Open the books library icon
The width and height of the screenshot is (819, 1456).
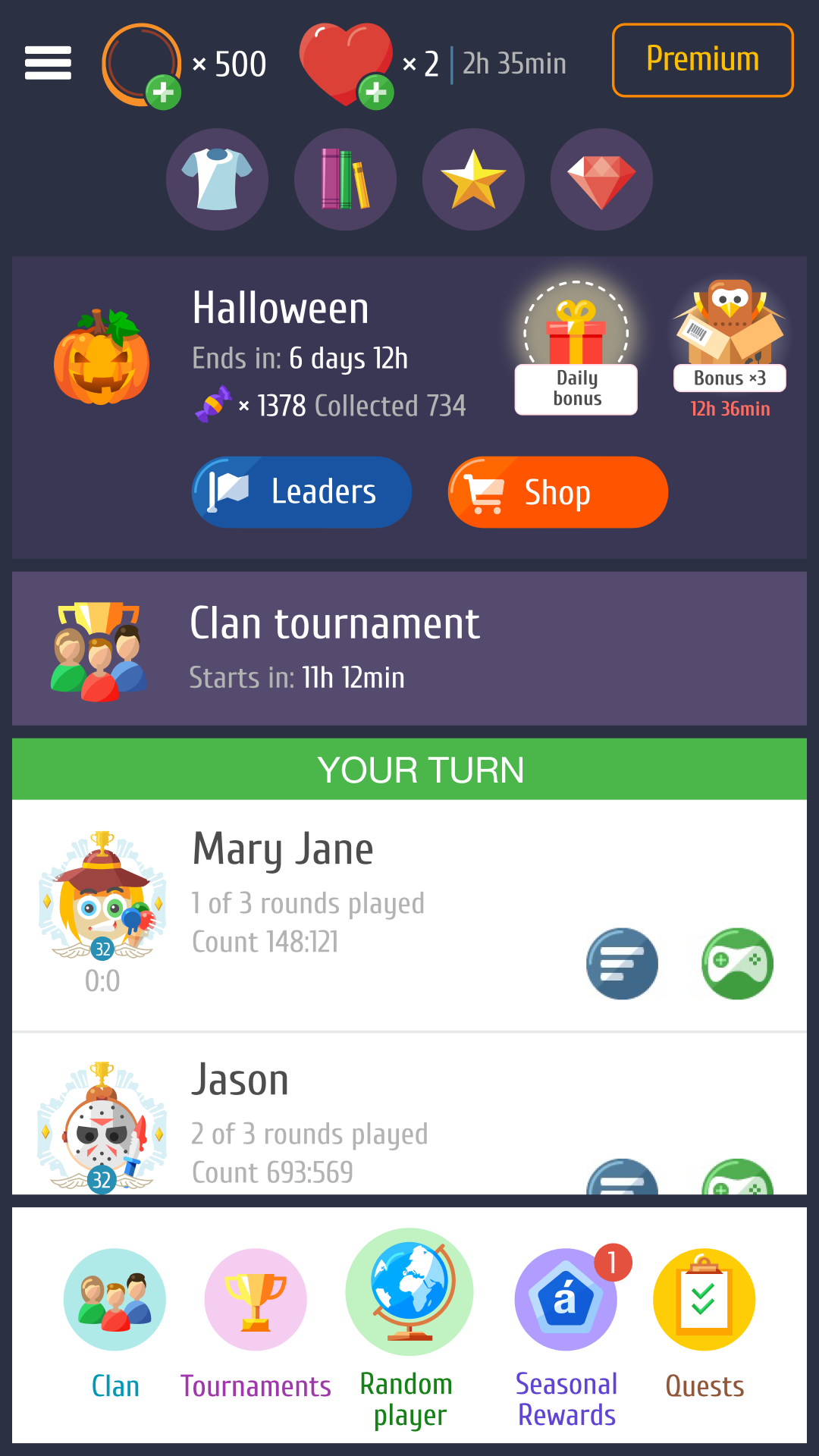[345, 179]
